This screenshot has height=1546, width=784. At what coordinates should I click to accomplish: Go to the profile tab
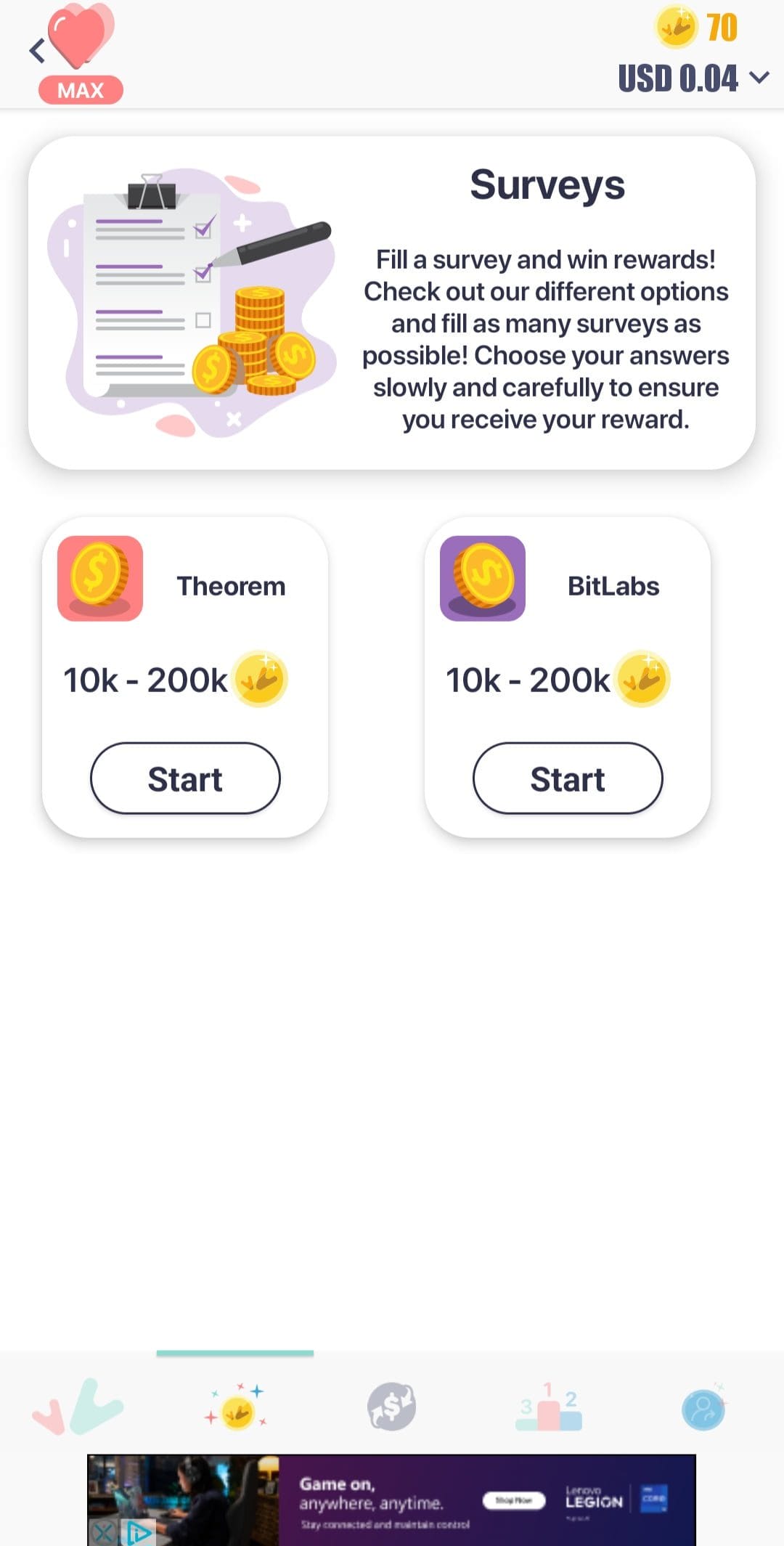pos(704,1409)
